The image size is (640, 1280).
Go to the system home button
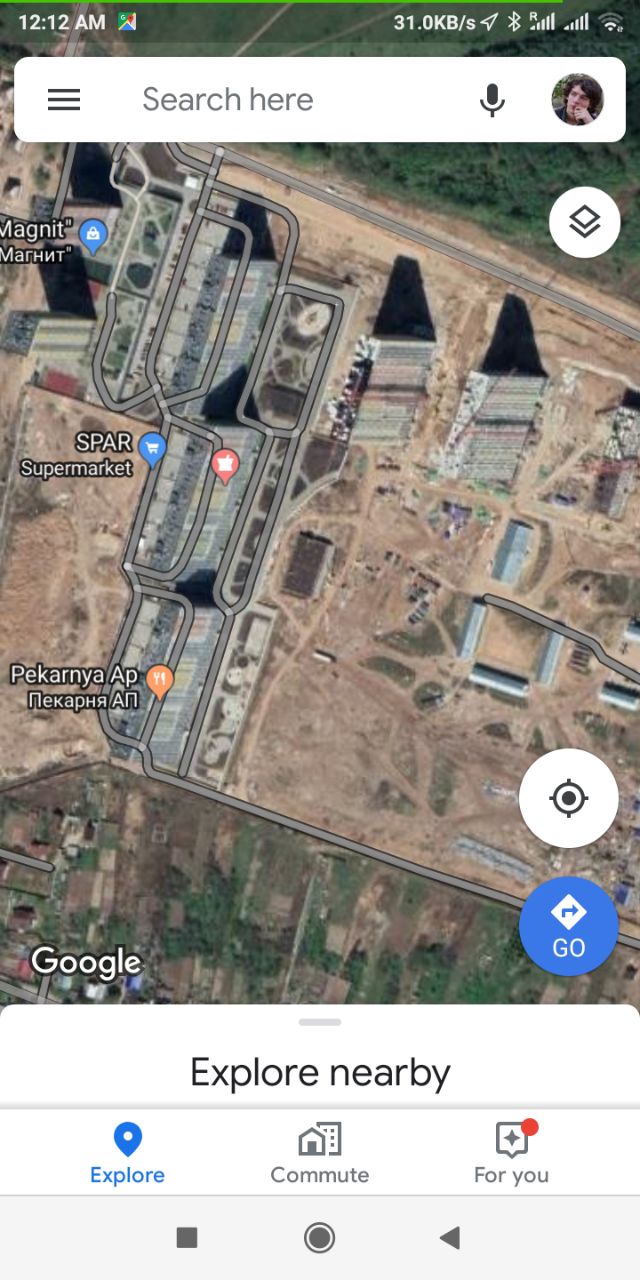[x=319, y=1238]
